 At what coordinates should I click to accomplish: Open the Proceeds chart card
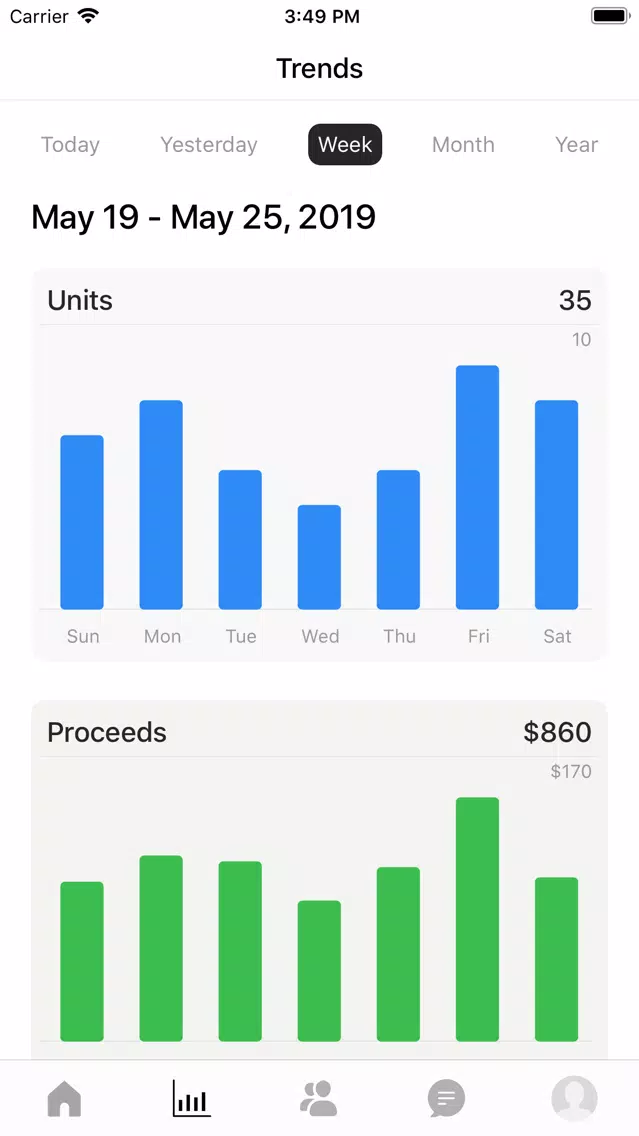(320, 880)
